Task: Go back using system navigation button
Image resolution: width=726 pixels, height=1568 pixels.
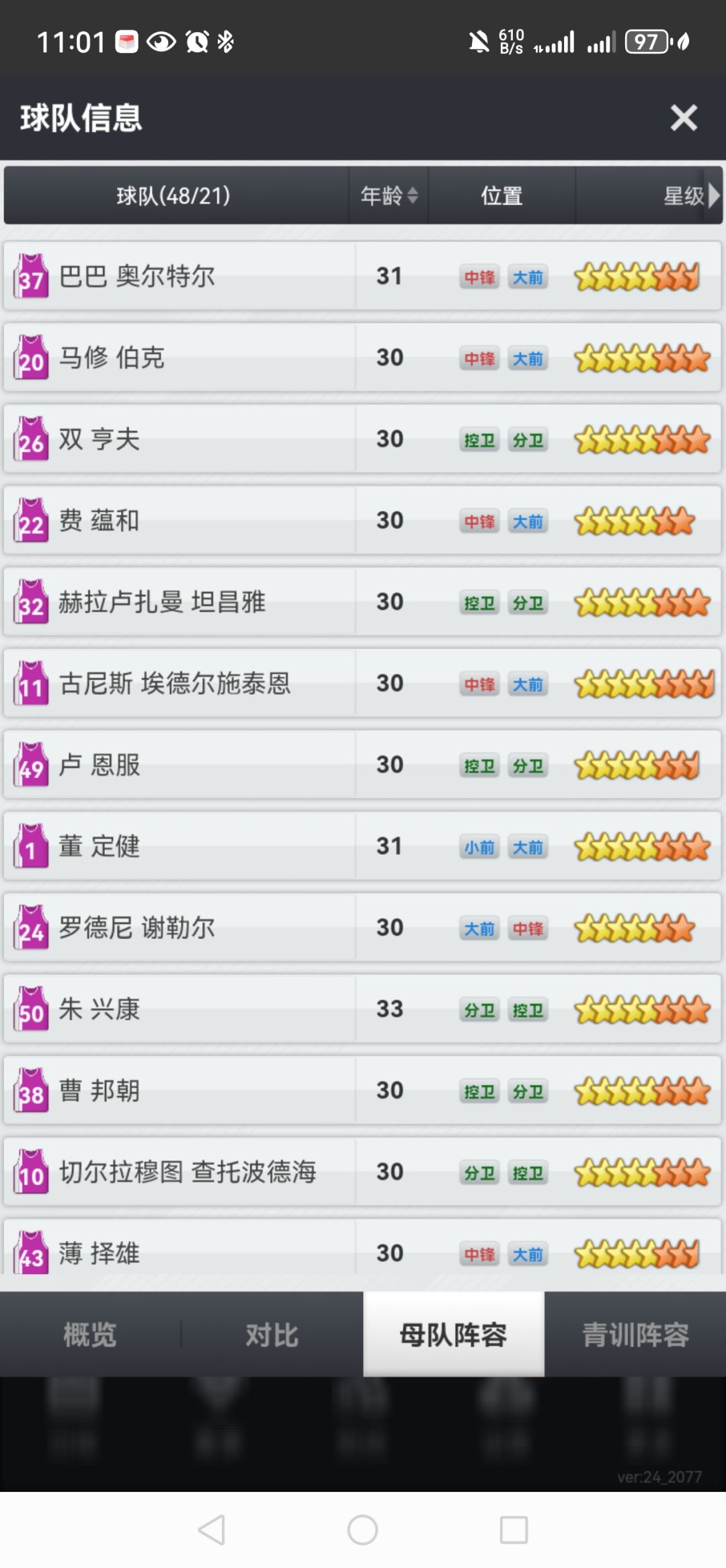Action: tap(212, 1530)
